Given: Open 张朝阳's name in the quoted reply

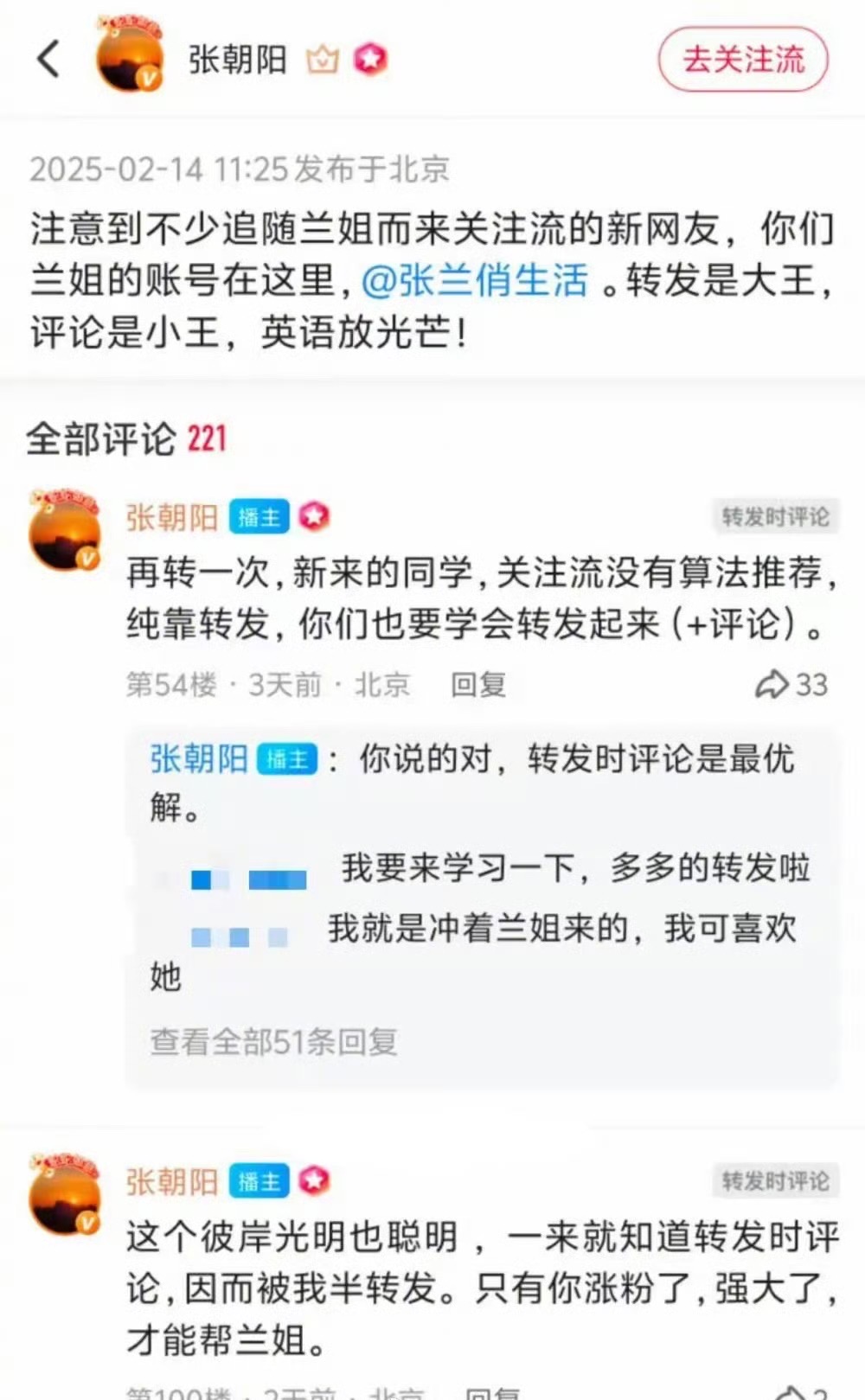Looking at the screenshot, I should (199, 759).
